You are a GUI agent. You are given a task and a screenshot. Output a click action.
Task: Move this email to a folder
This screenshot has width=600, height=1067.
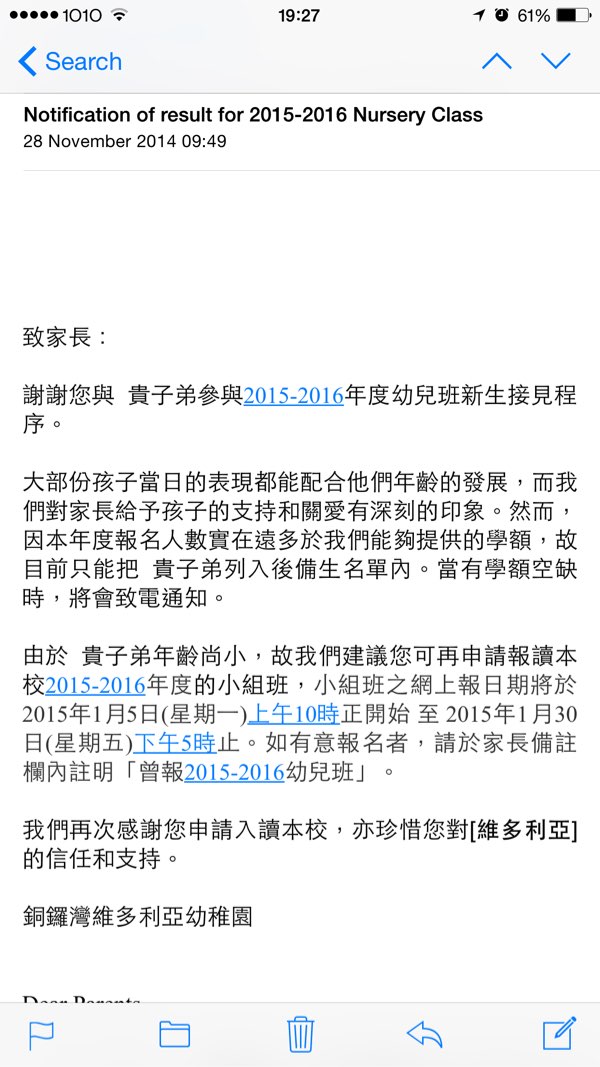(x=174, y=1034)
